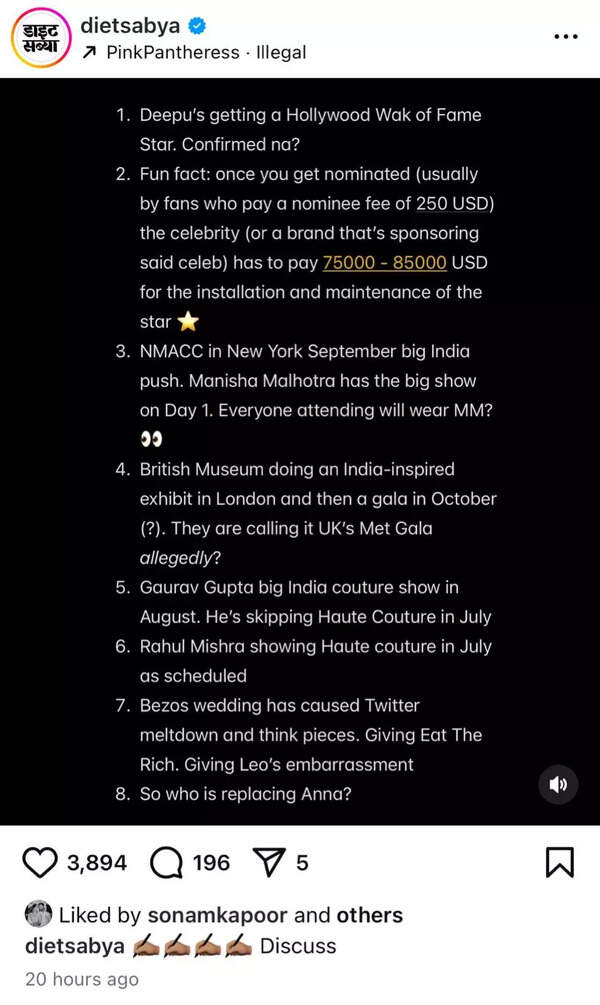Open the three-dot post options menu

(565, 37)
